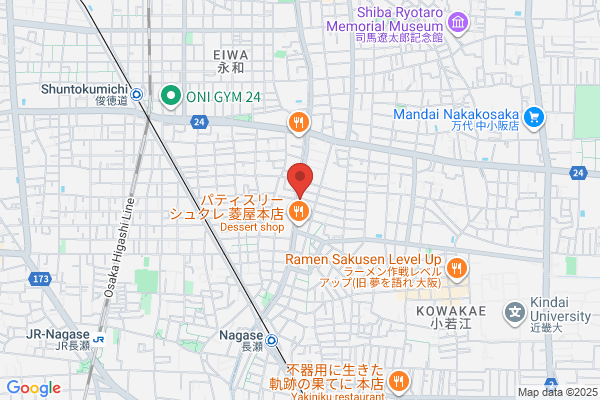
Task: Select the Ramen Sakusen Level Up pin
Action: pos(456,269)
